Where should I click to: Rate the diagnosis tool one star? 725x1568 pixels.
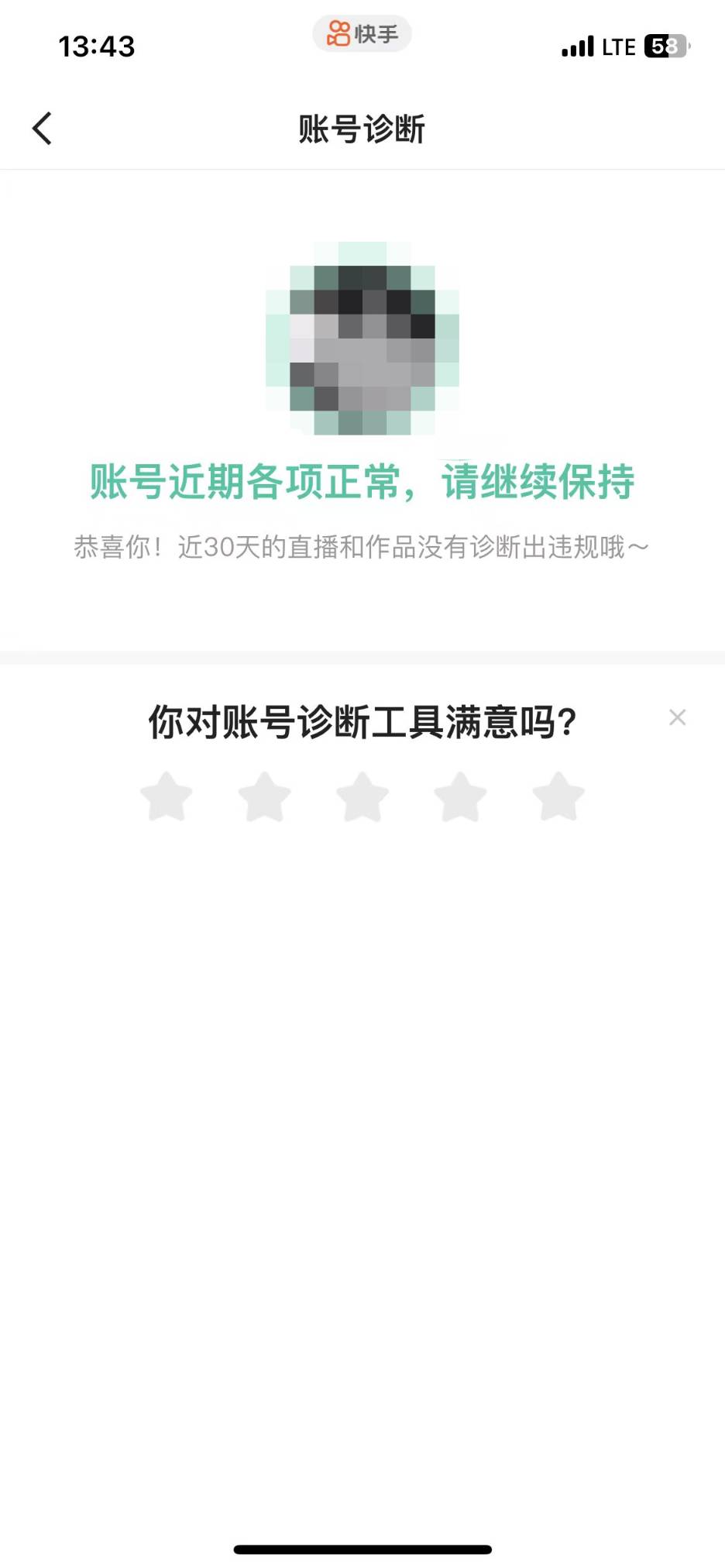(167, 796)
